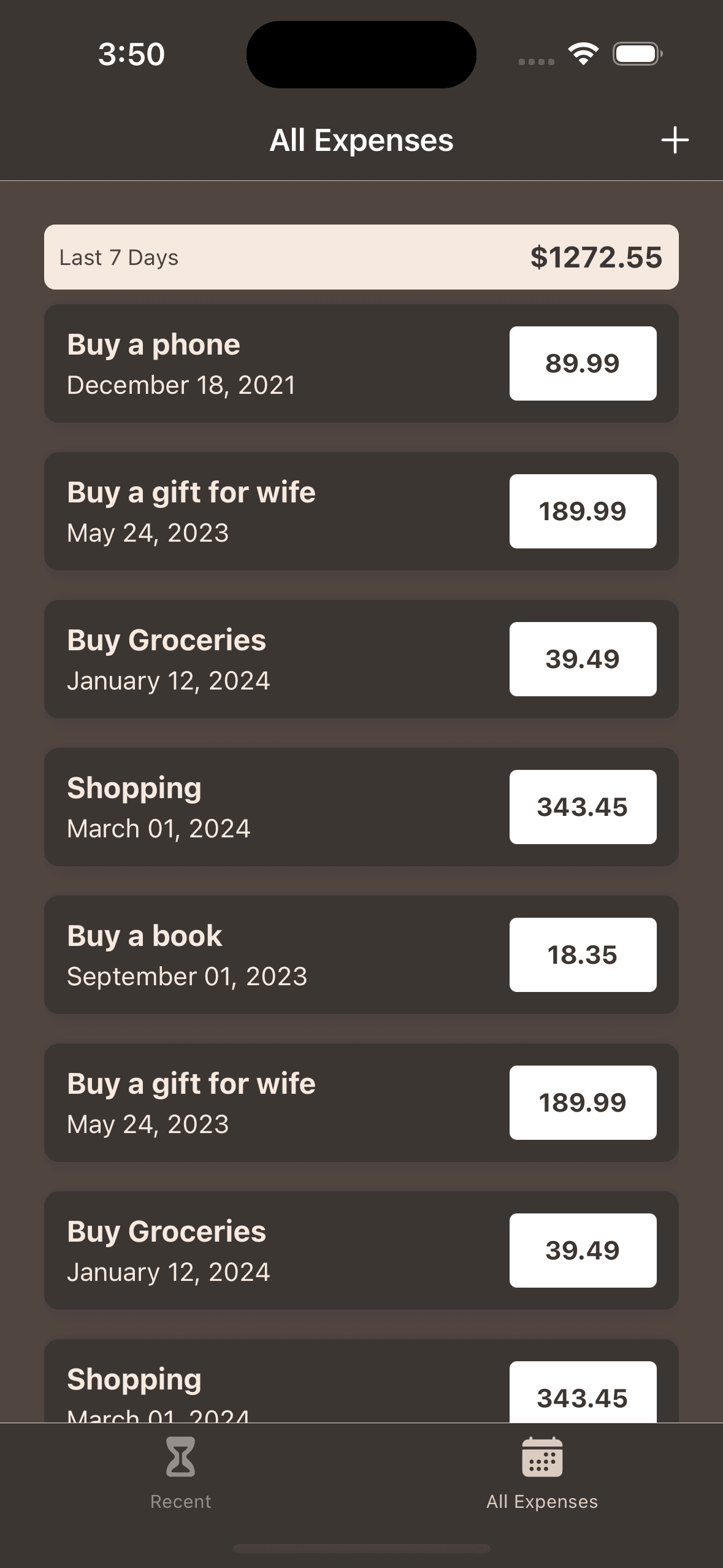723x1568 pixels.
Task: Tap the 343.45 amount on Shopping
Action: coord(582,806)
